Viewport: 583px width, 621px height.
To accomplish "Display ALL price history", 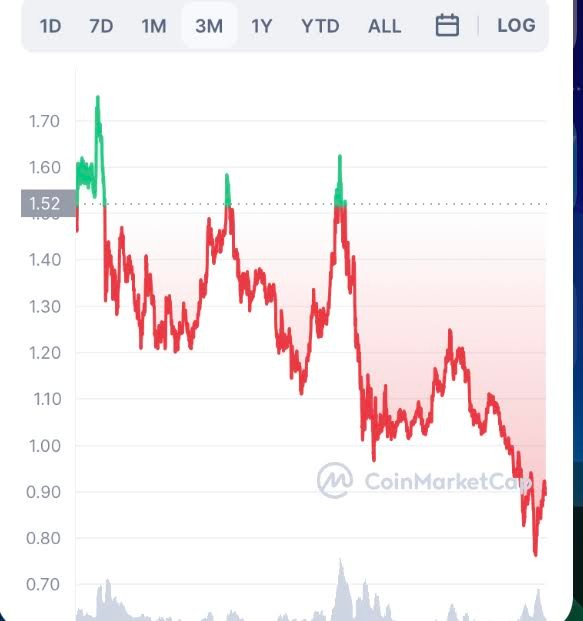I will coord(385,26).
